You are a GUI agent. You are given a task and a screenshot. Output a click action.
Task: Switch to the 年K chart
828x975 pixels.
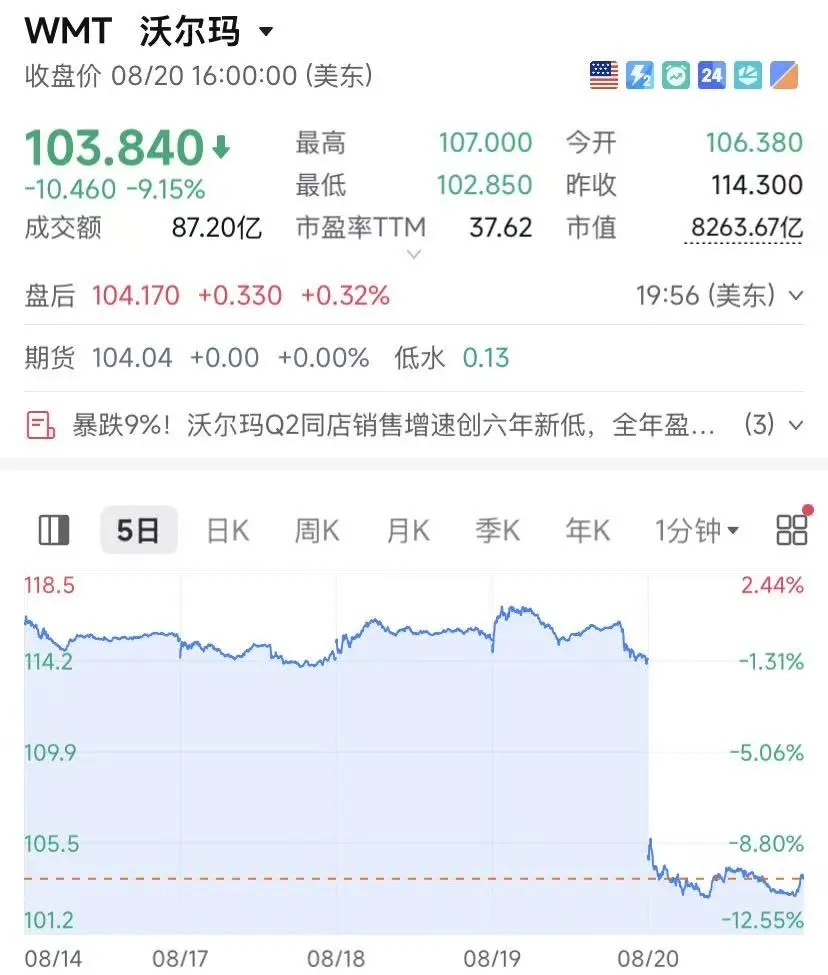click(x=587, y=531)
